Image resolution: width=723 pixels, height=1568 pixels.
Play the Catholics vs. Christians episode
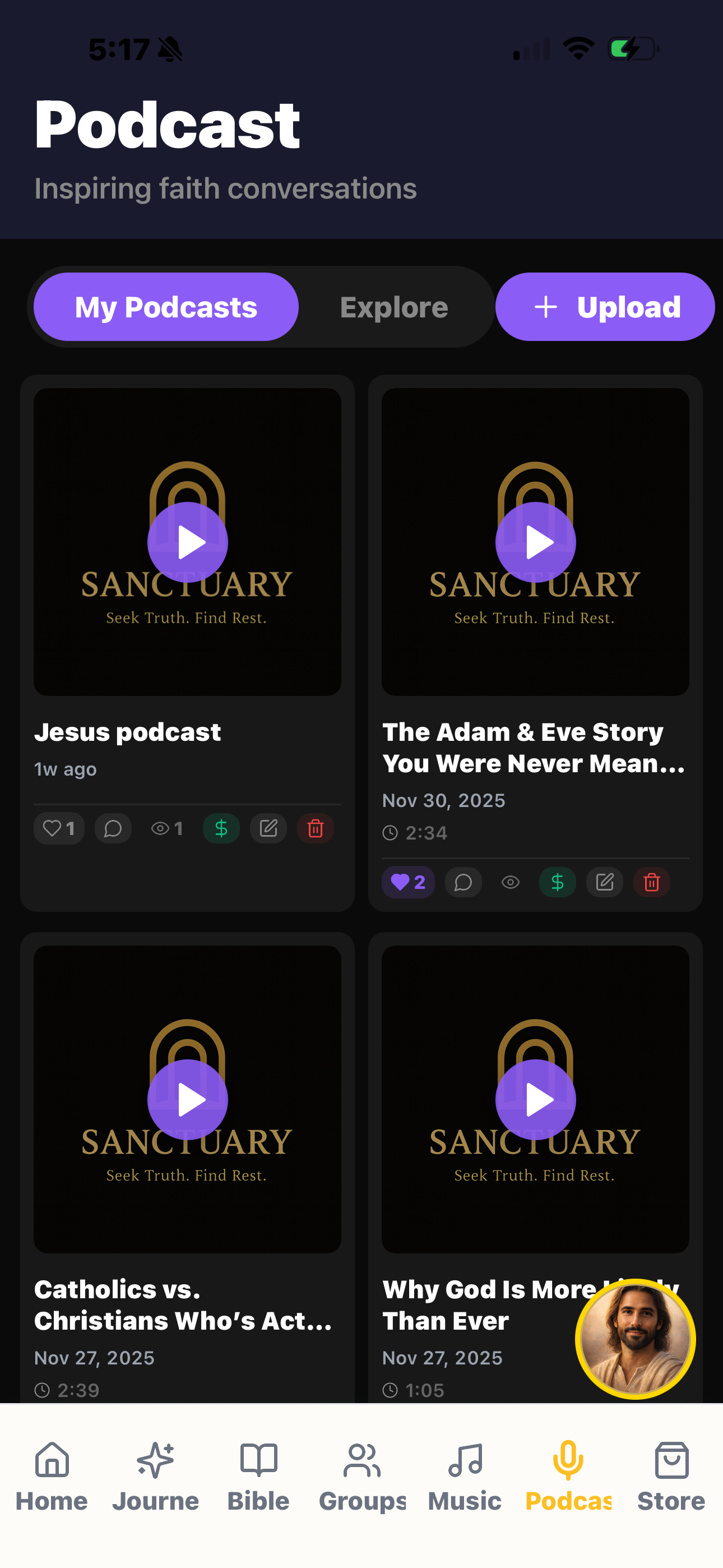187,1100
